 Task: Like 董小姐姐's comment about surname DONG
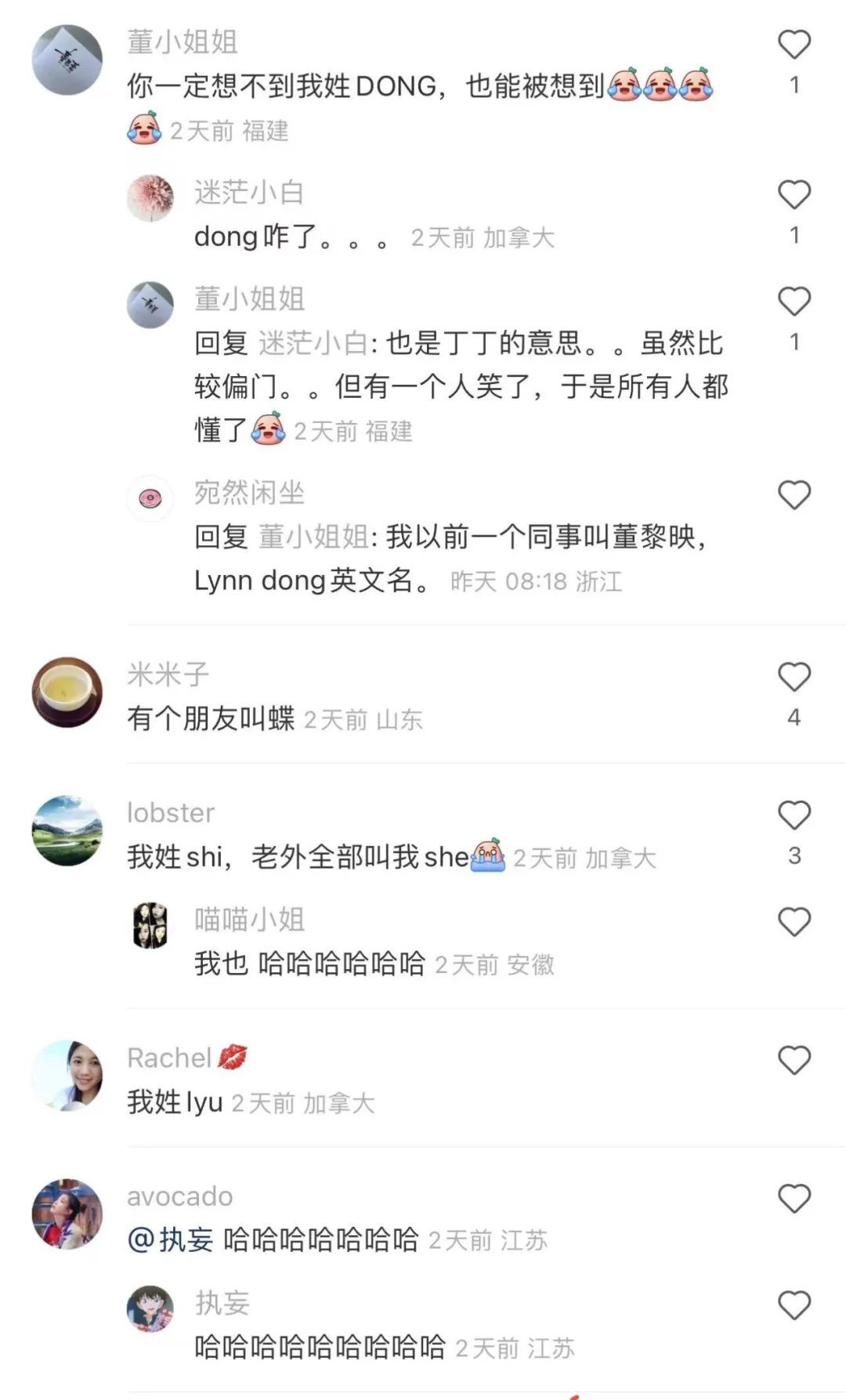pos(794,45)
